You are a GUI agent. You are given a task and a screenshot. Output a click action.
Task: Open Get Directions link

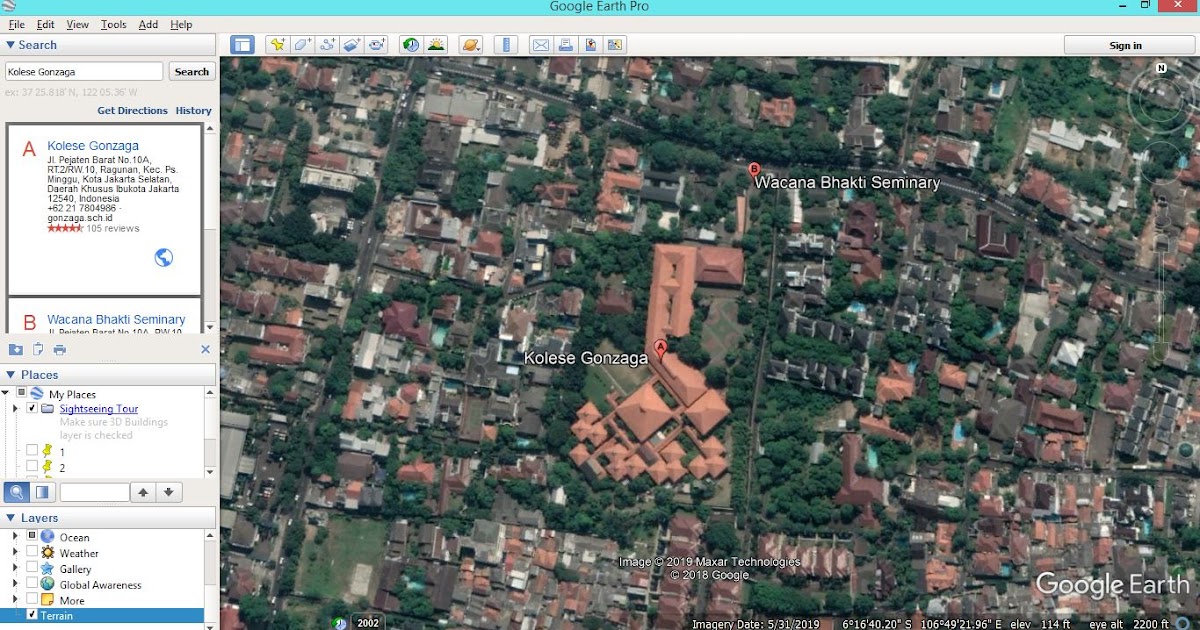point(132,111)
